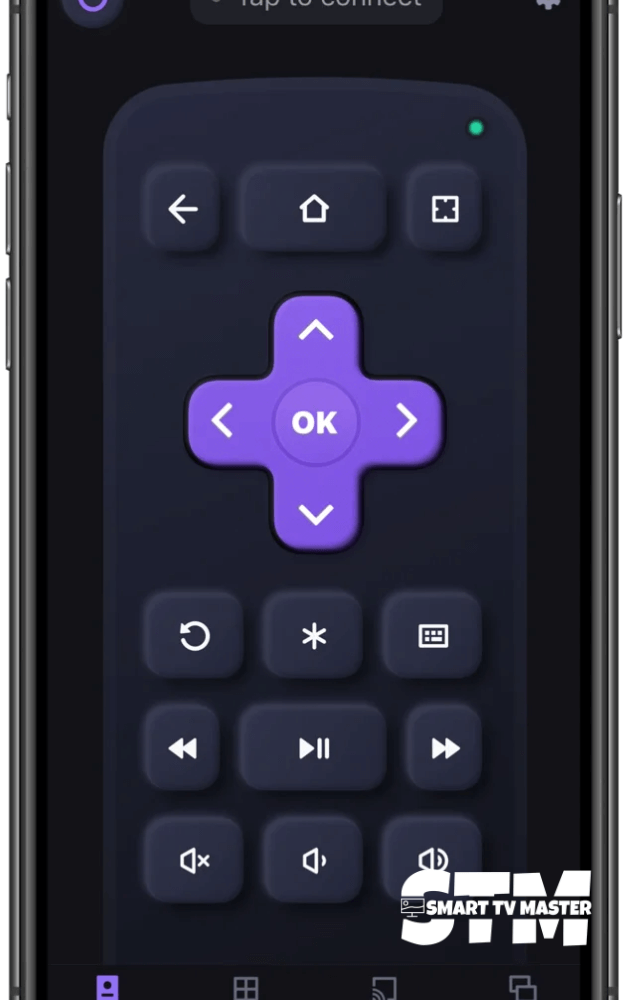Tap the OK button
This screenshot has height=1000, width=630.
coord(314,423)
